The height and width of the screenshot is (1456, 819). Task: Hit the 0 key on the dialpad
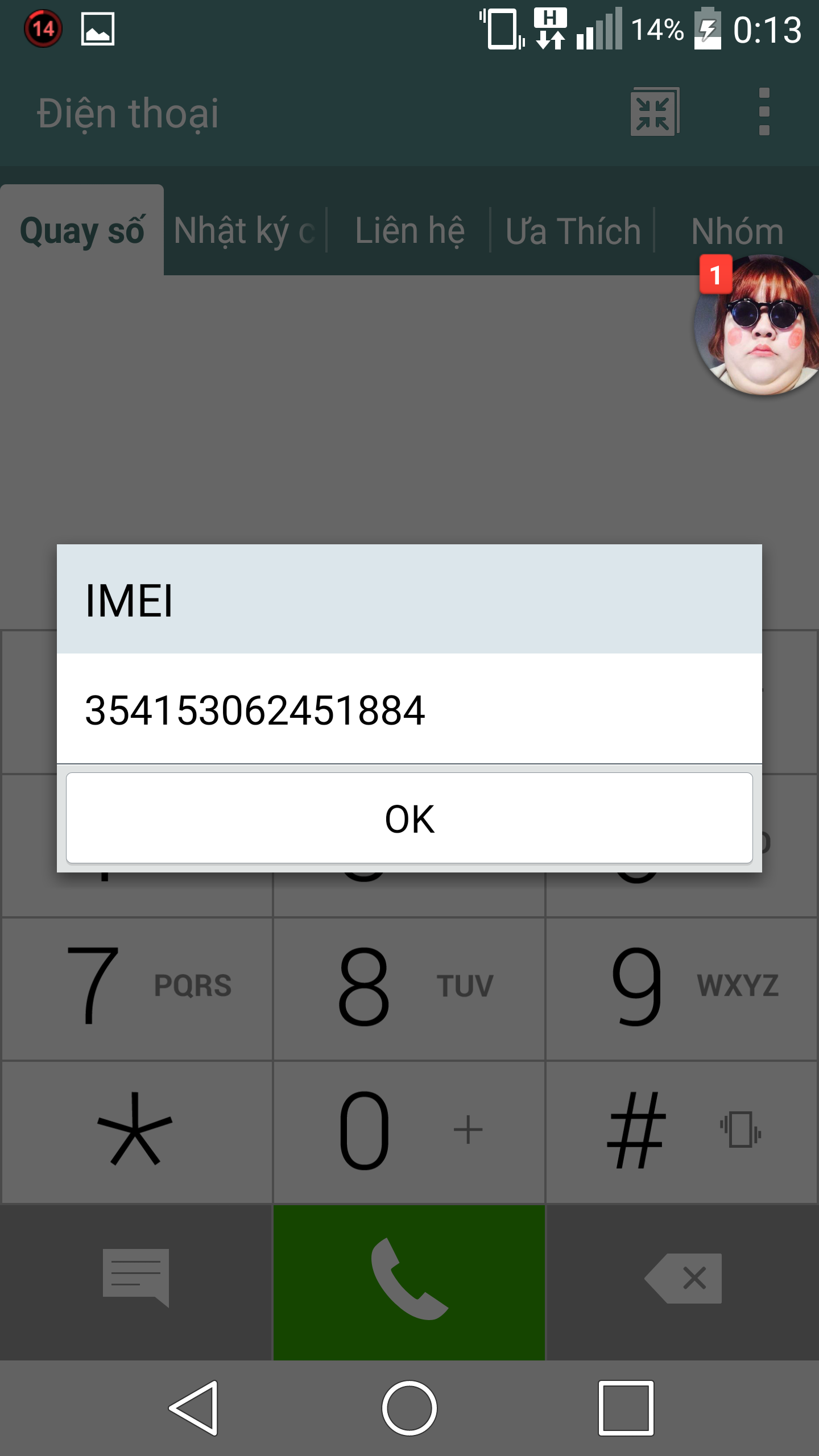coord(409,1131)
